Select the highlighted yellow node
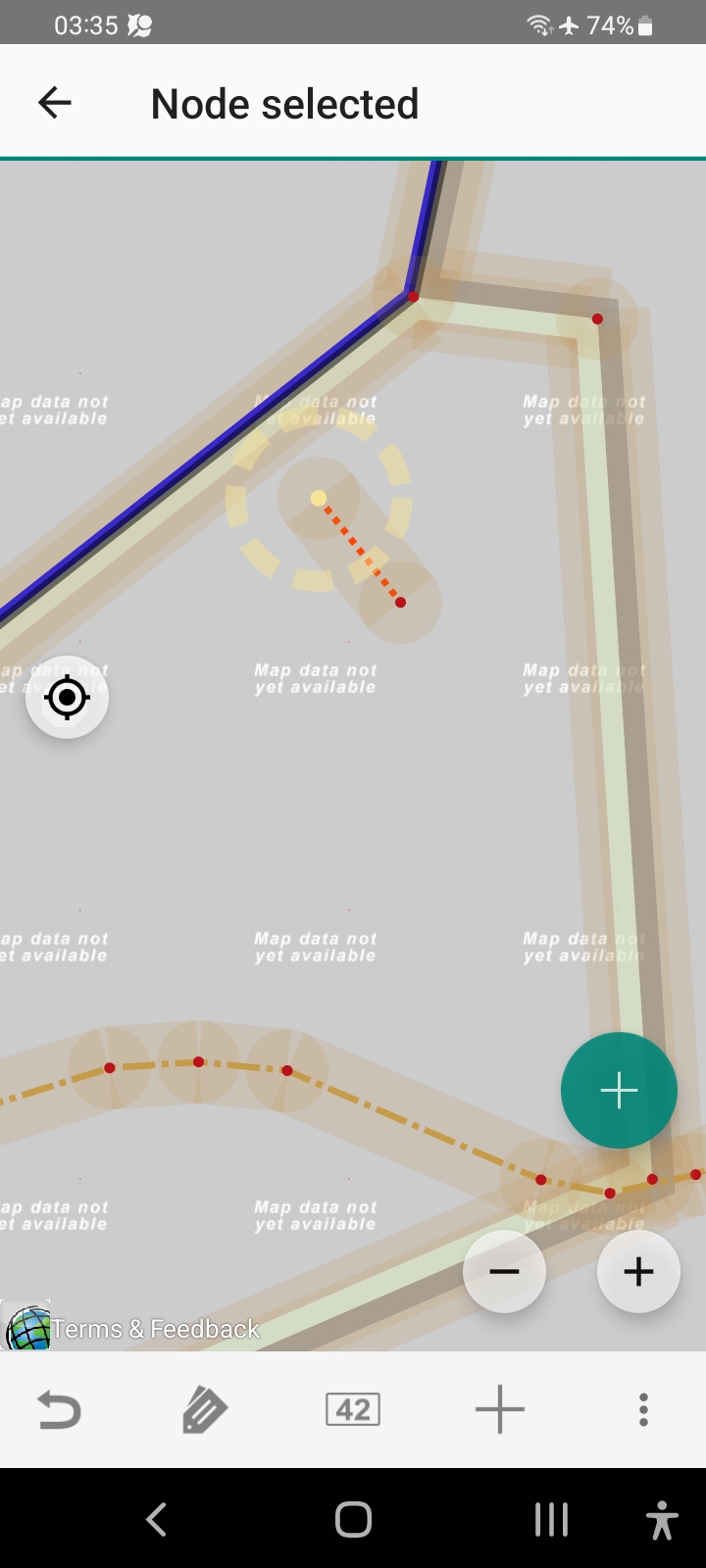The width and height of the screenshot is (706, 1568). pos(318,498)
